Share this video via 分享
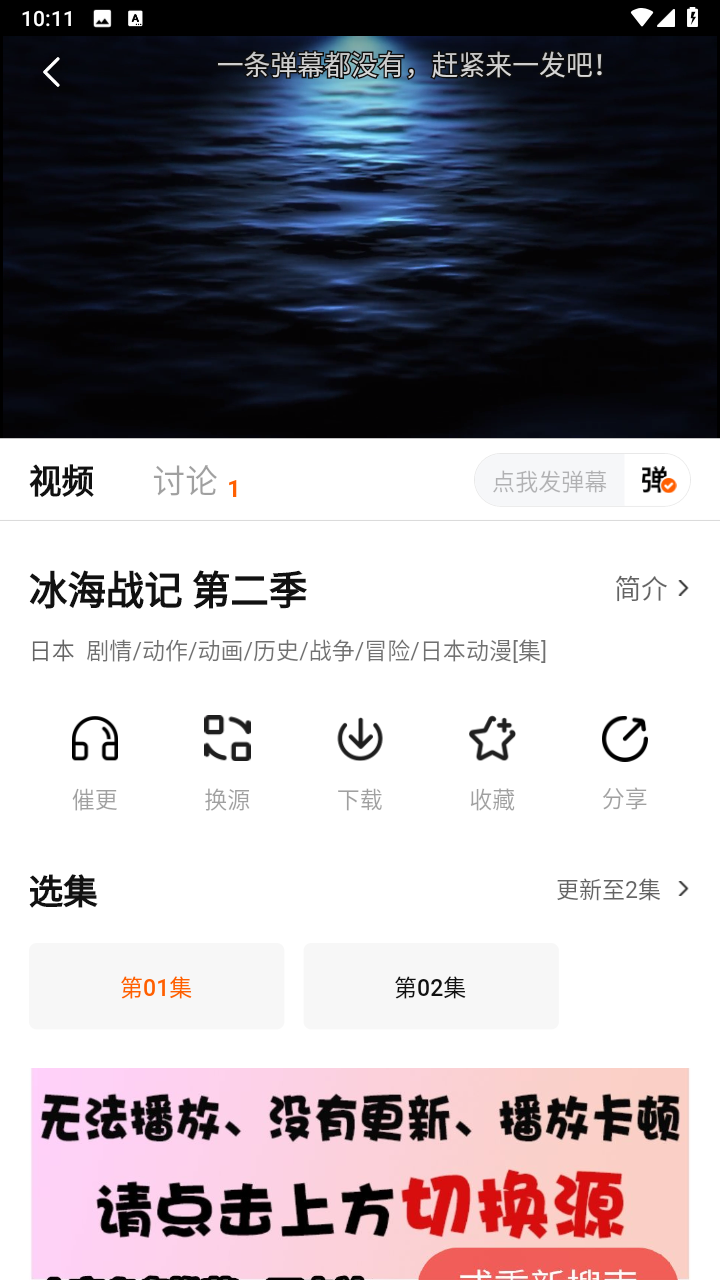 [625, 763]
